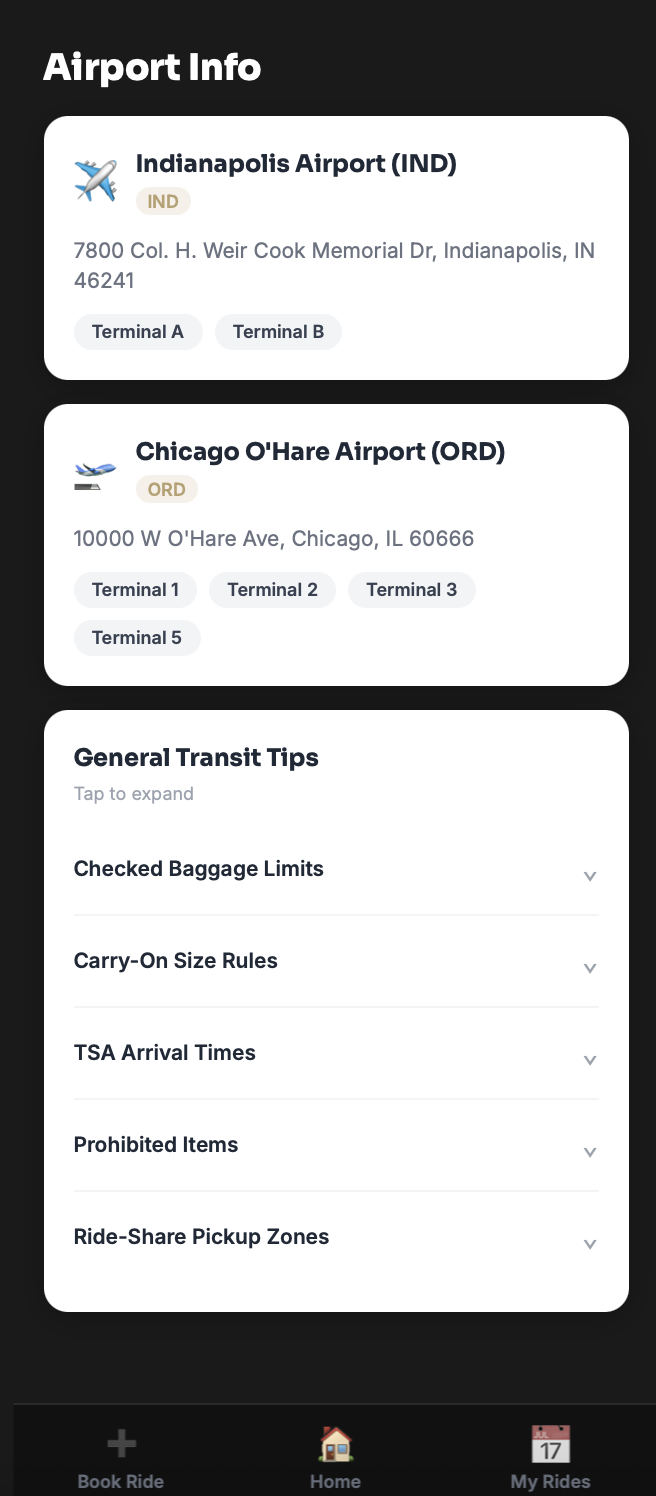Open the My Rides tab
This screenshot has width=656, height=1496.
550,1460
